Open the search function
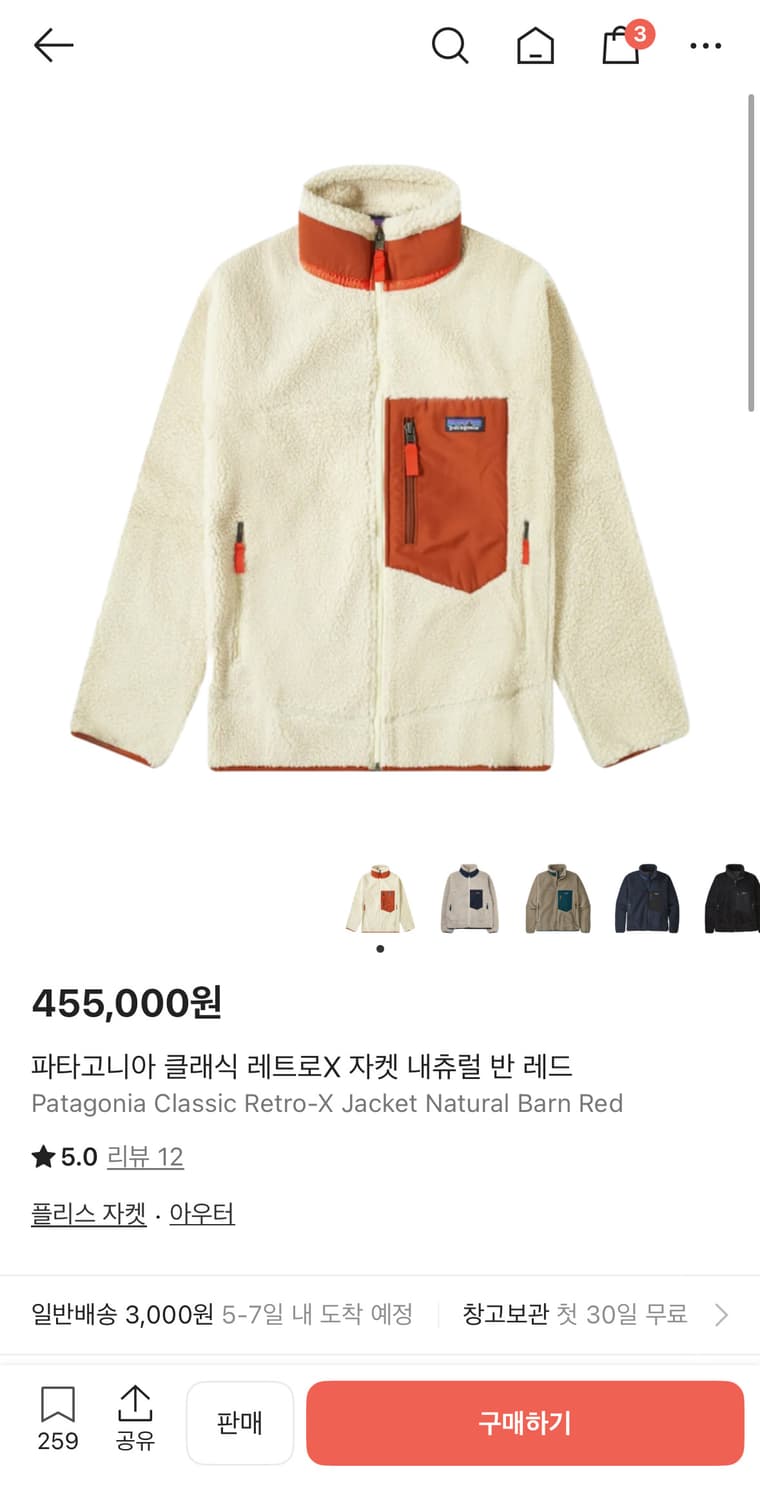This screenshot has height=1500, width=760. pyautogui.click(x=450, y=45)
